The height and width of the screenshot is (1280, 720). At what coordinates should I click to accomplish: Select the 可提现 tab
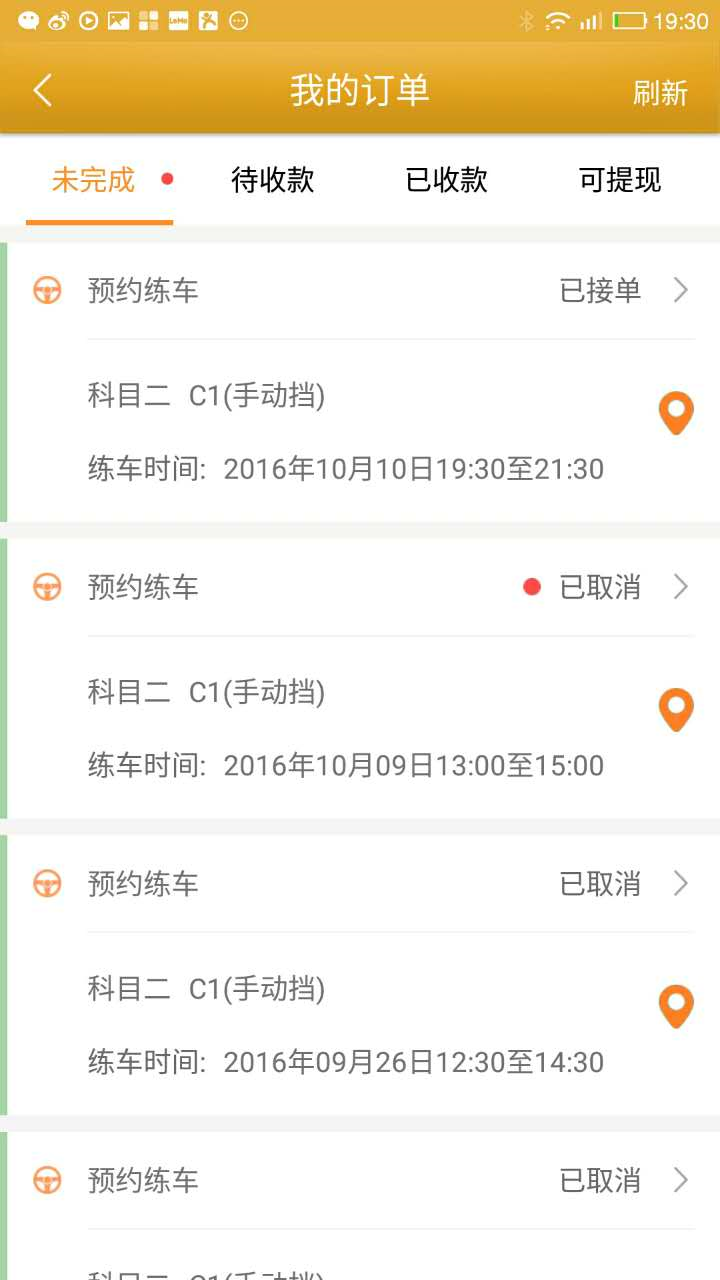coord(620,180)
